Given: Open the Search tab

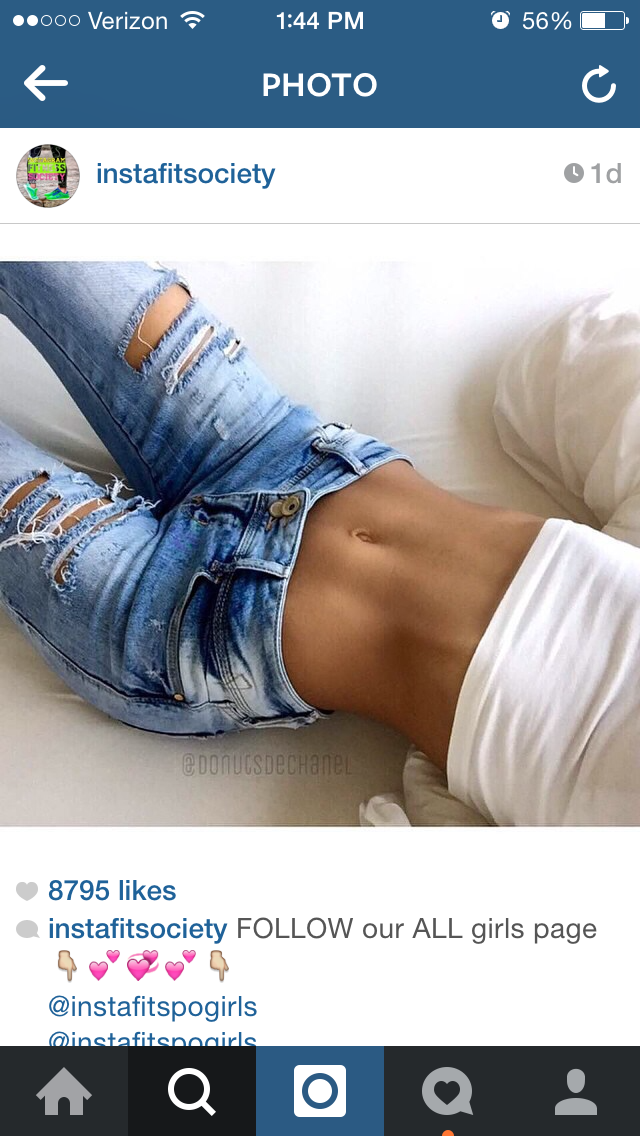Looking at the screenshot, I should (192, 1091).
